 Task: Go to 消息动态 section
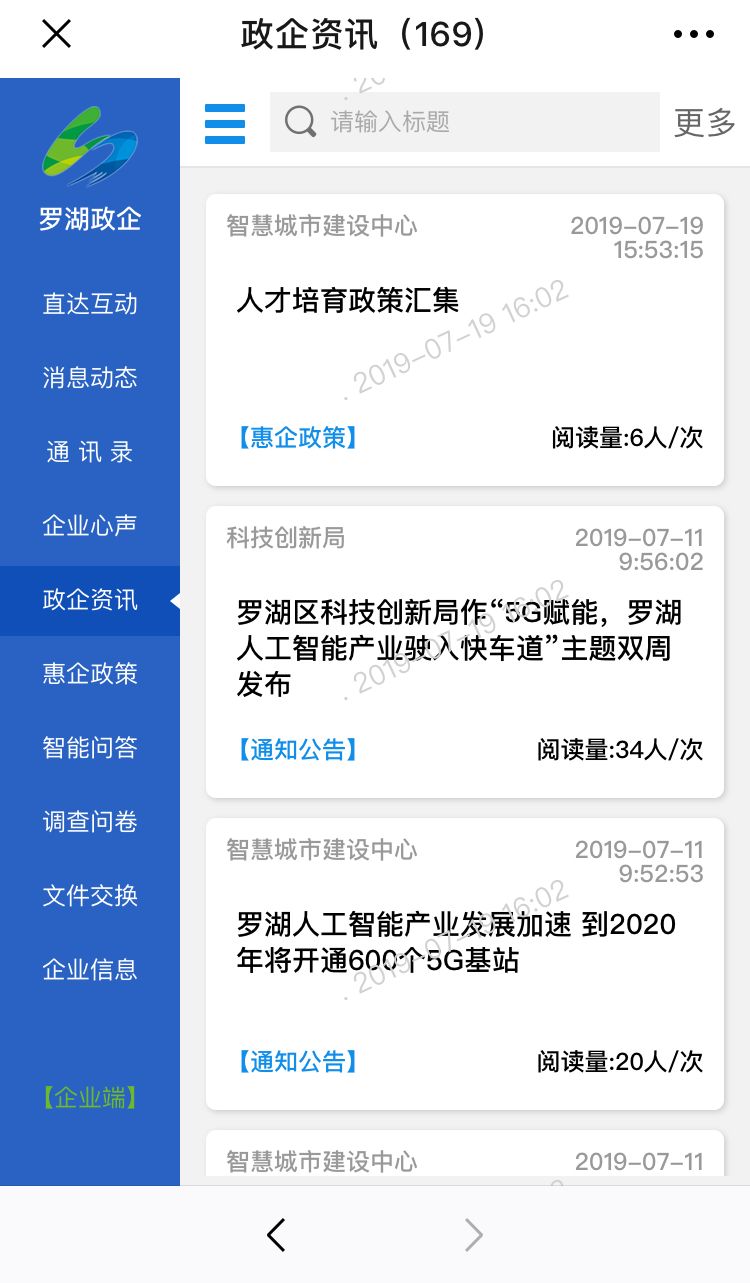tap(90, 378)
